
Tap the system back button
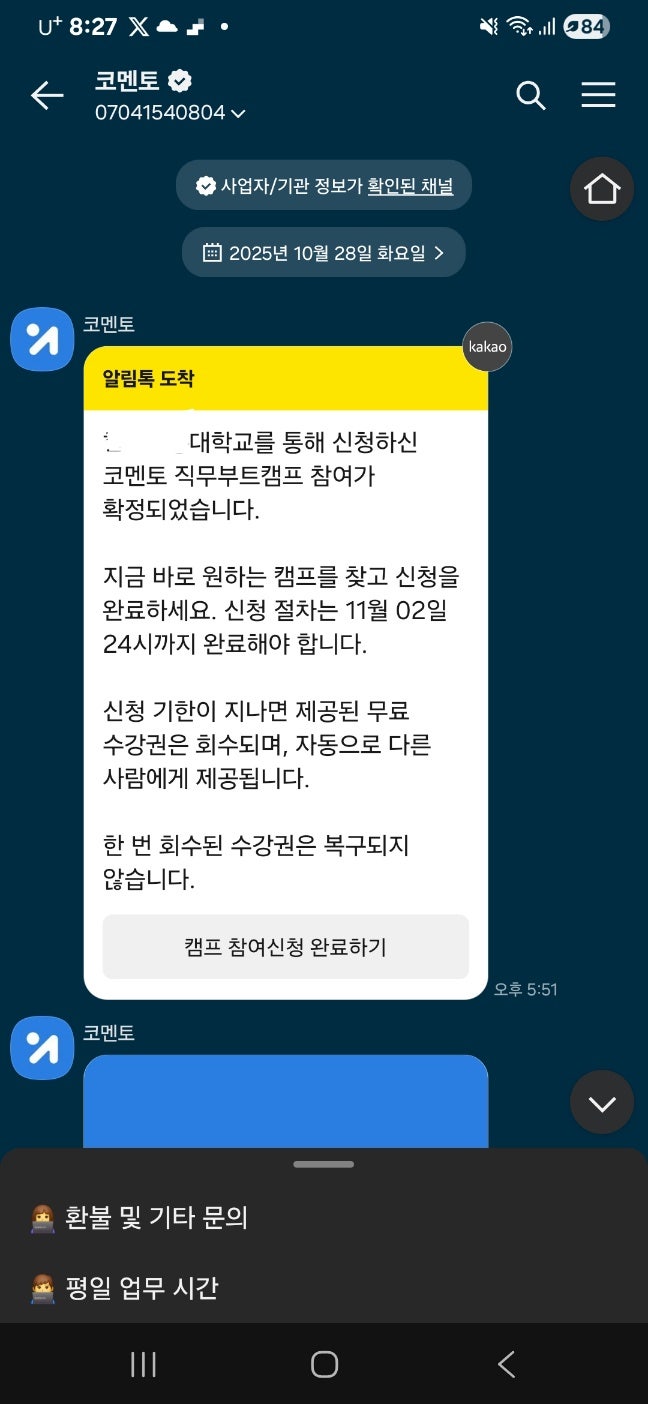506,1364
